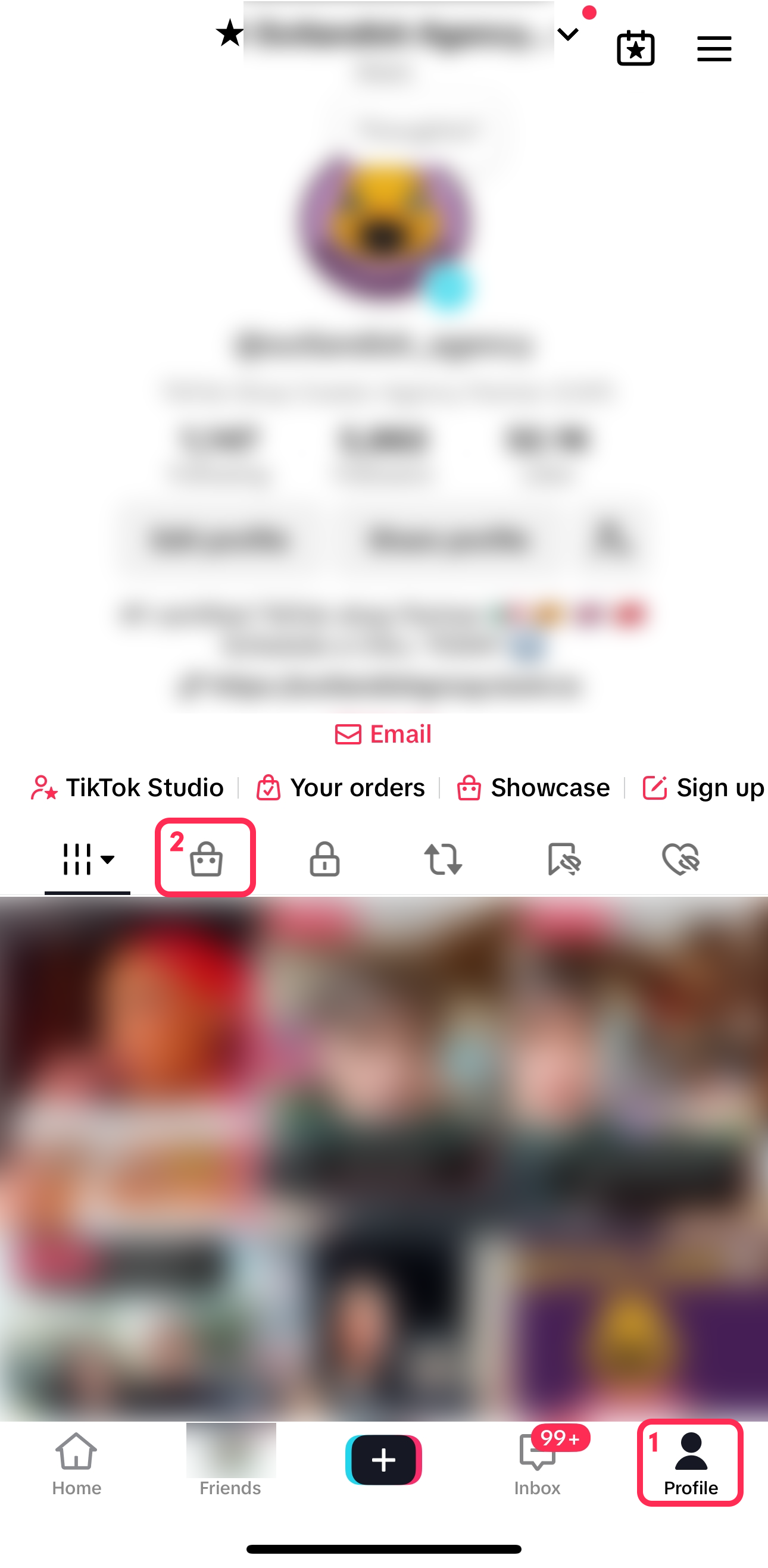Viewport: 768px width, 1568px height.
Task: Open the Showcase shortcut
Action: pyautogui.click(x=533, y=788)
